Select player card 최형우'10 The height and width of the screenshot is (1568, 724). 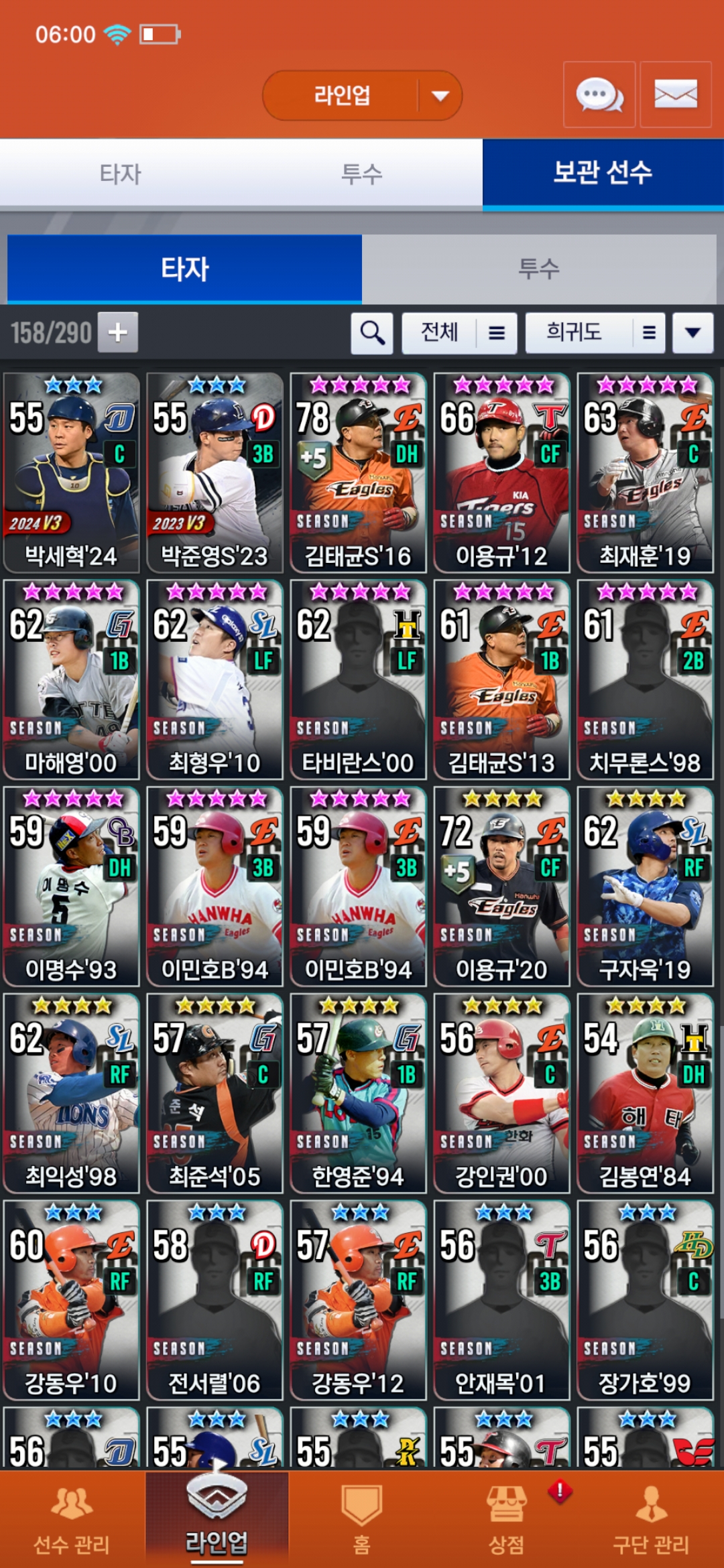[x=215, y=679]
